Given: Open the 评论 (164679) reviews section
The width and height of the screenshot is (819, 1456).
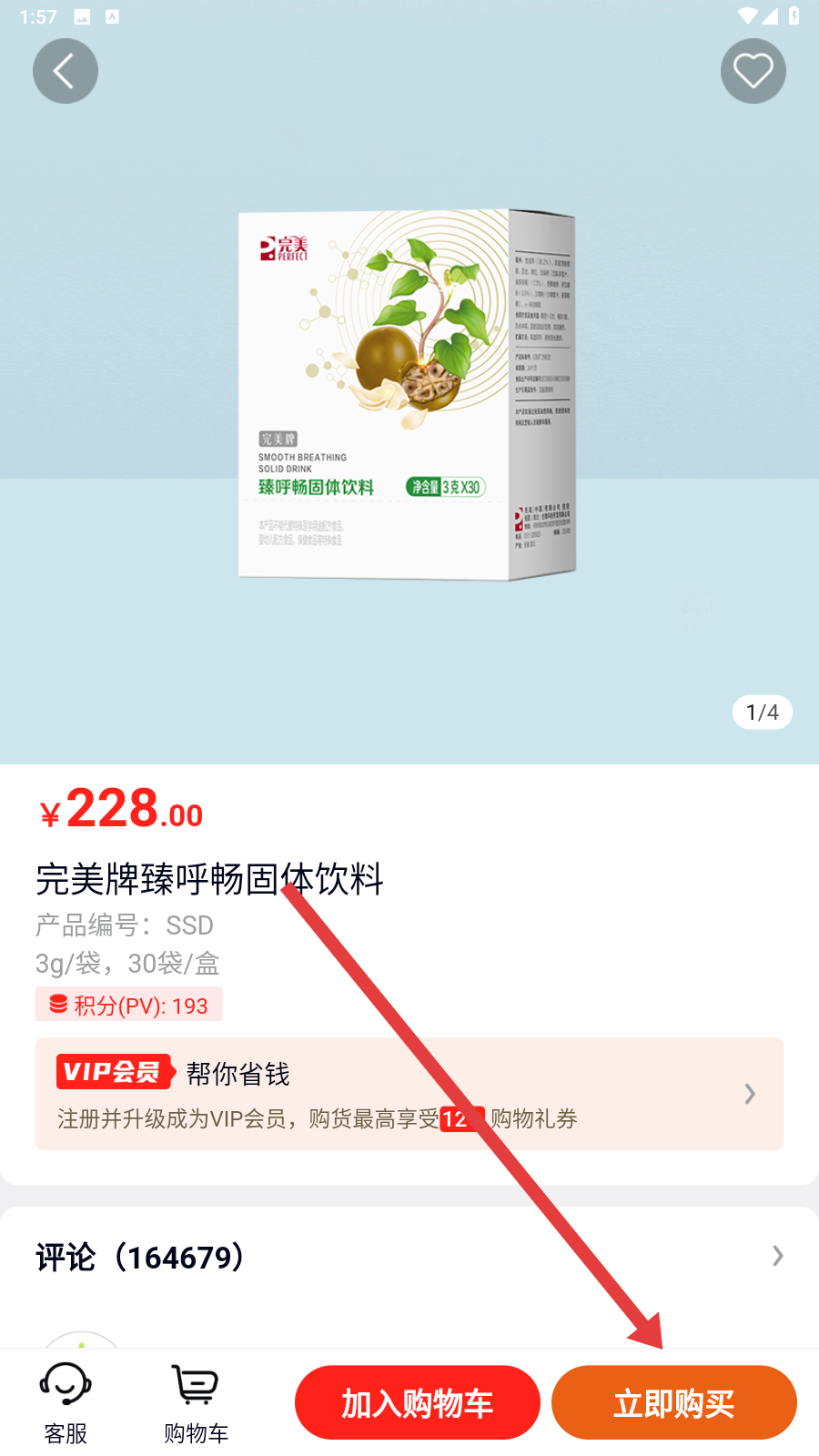Looking at the screenshot, I should coord(409,1257).
